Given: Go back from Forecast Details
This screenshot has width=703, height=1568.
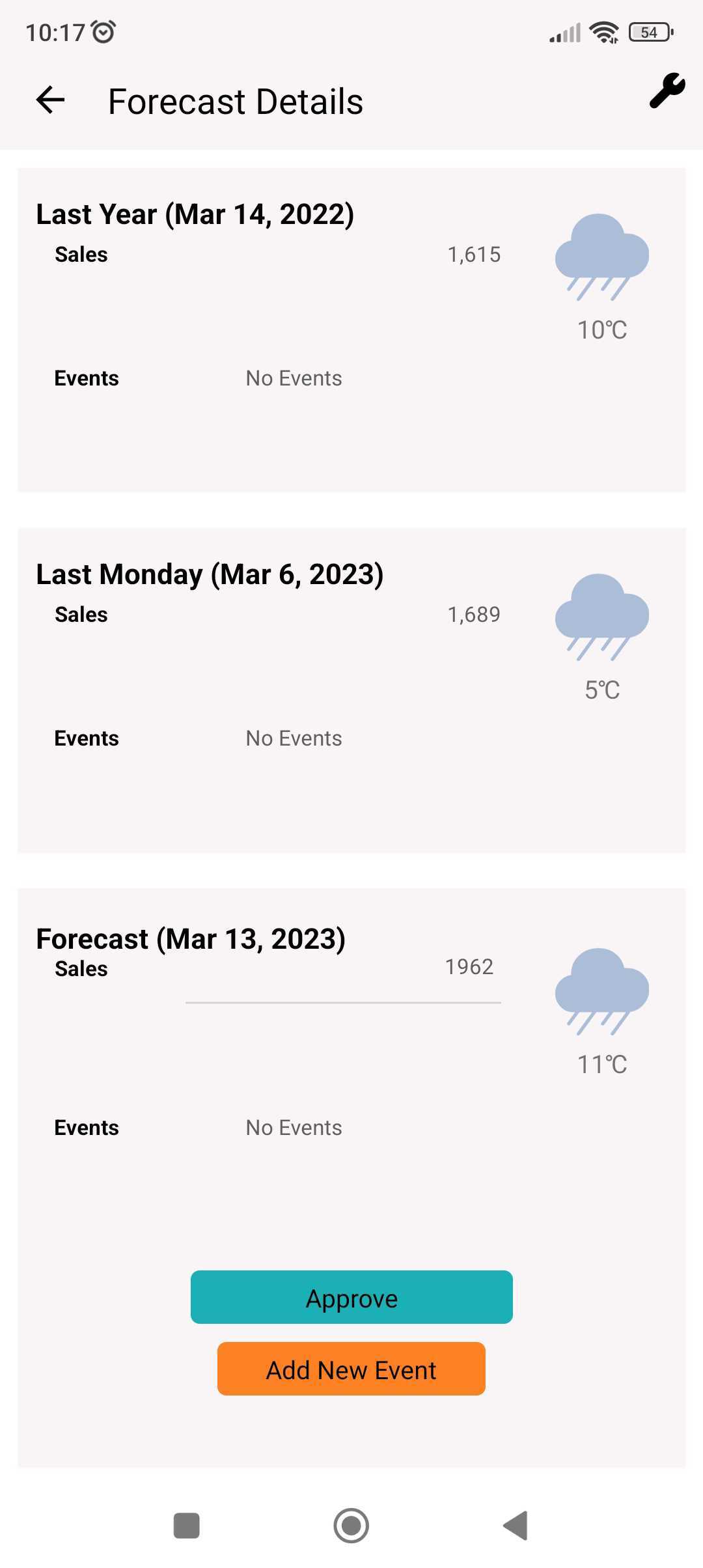Looking at the screenshot, I should pyautogui.click(x=50, y=100).
